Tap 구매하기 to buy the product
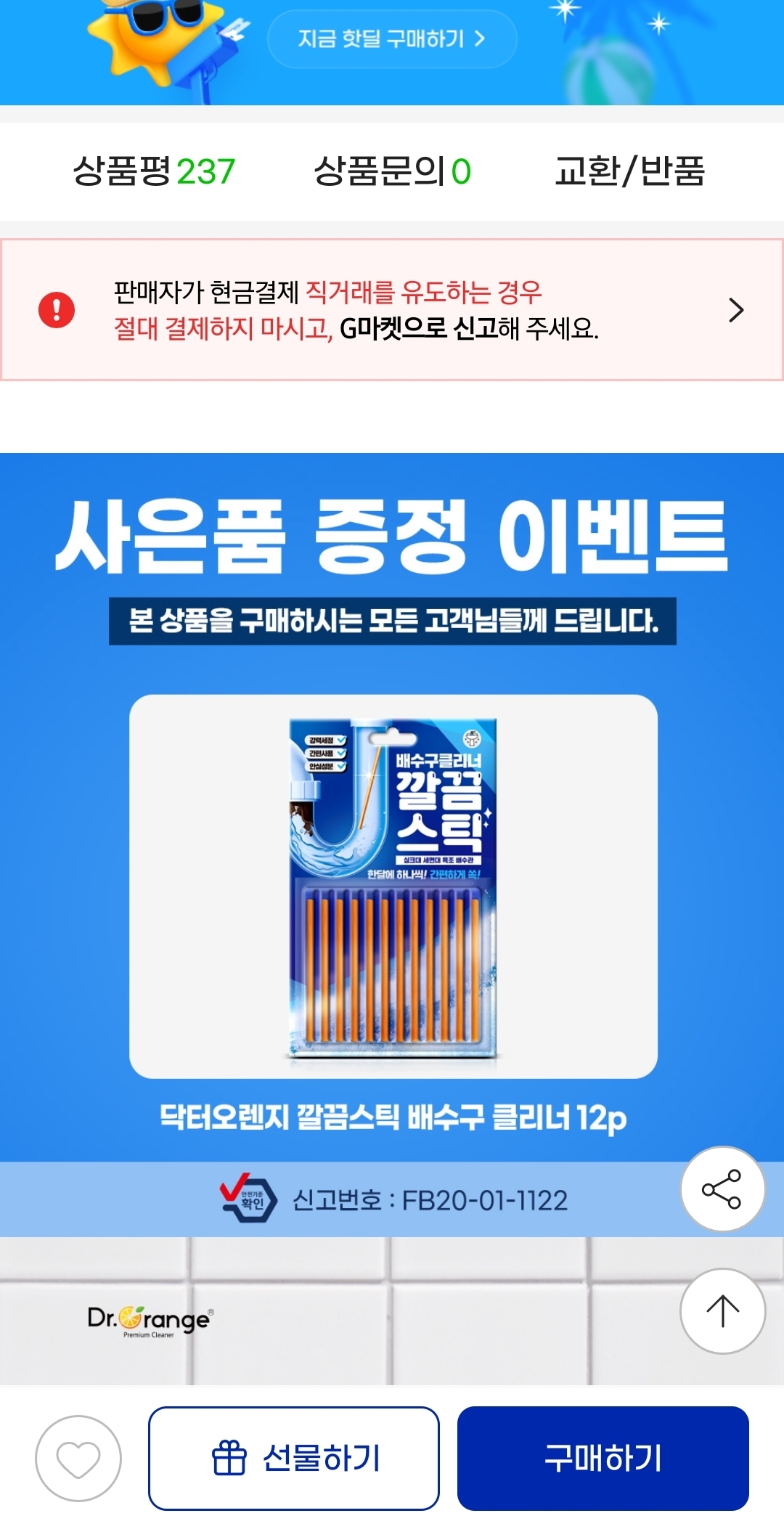This screenshot has height=1529, width=784. point(603,1458)
